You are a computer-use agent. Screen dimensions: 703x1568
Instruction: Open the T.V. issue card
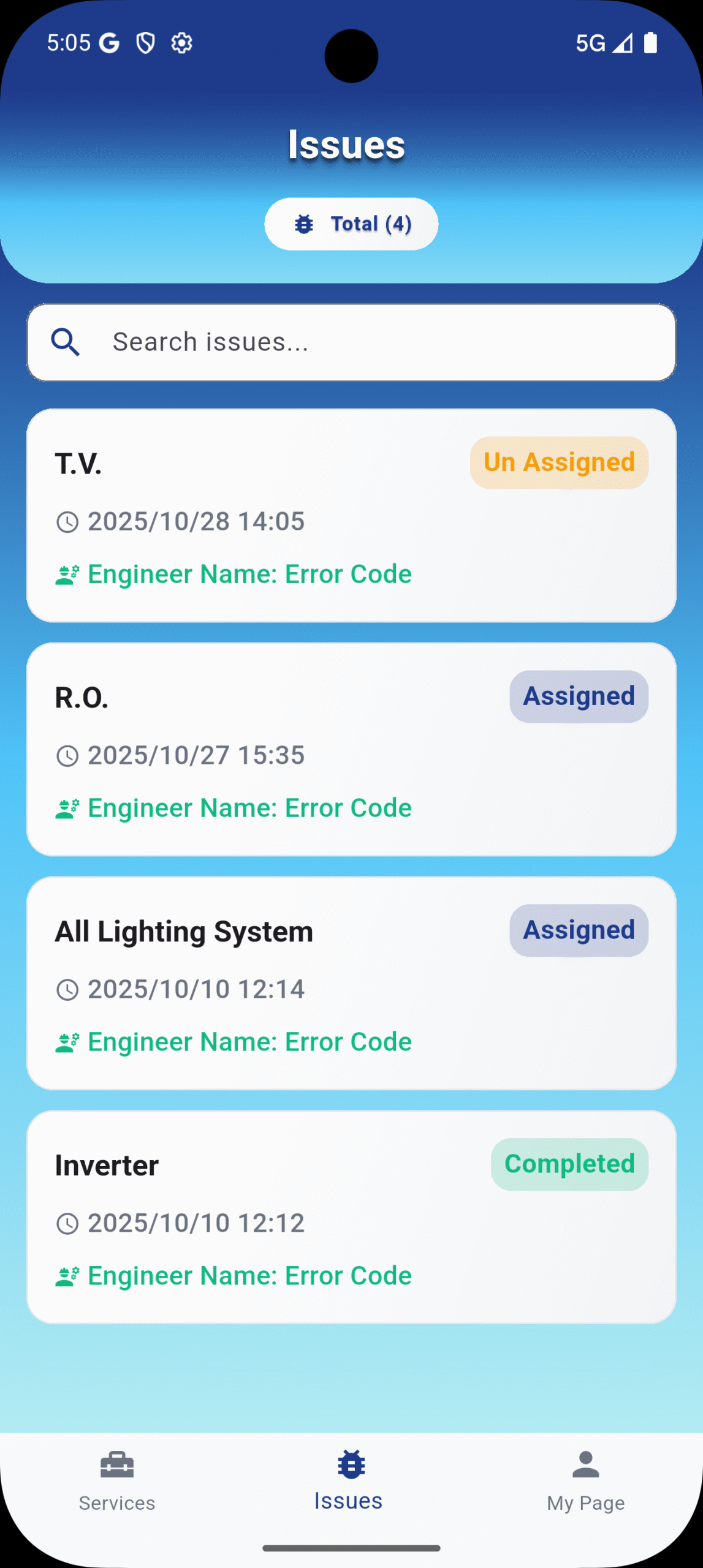351,516
